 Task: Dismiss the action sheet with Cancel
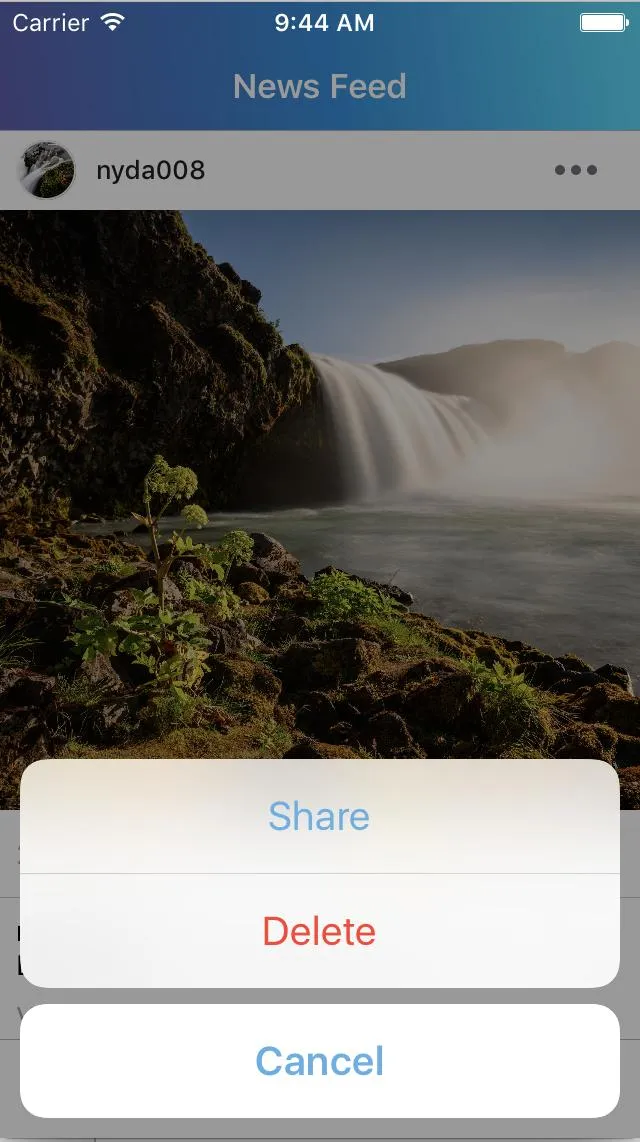point(319,1061)
